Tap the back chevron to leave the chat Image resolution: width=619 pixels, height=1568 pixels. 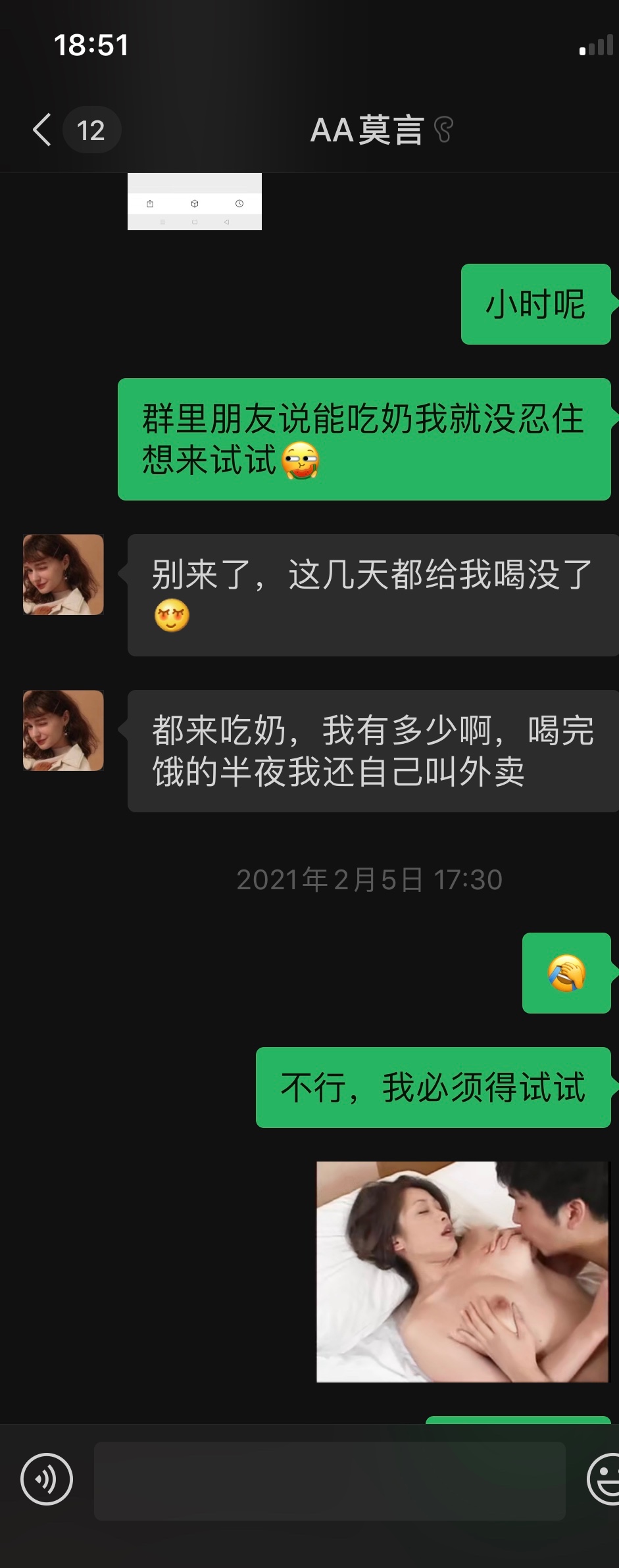42,130
